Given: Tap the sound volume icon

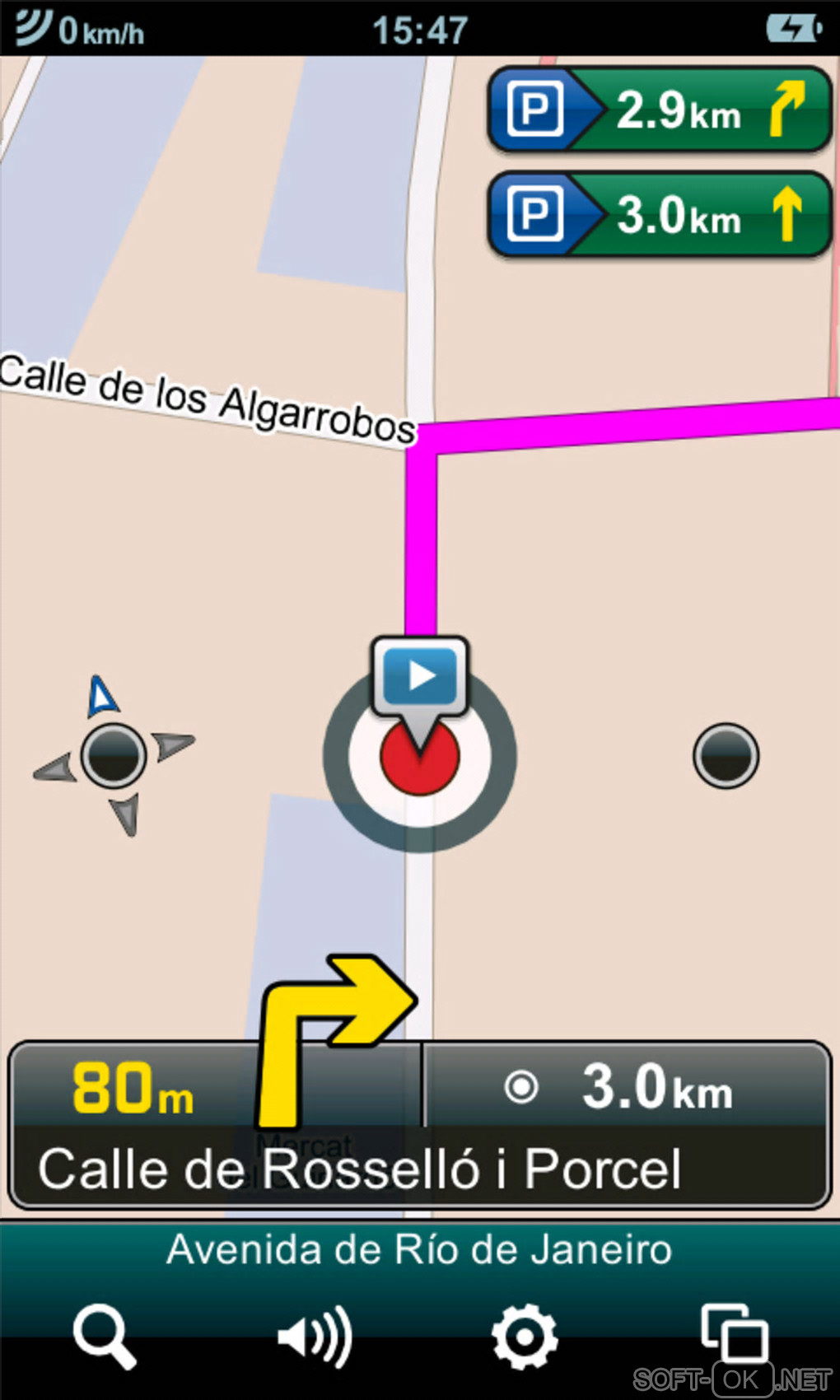Looking at the screenshot, I should 315,1337.
